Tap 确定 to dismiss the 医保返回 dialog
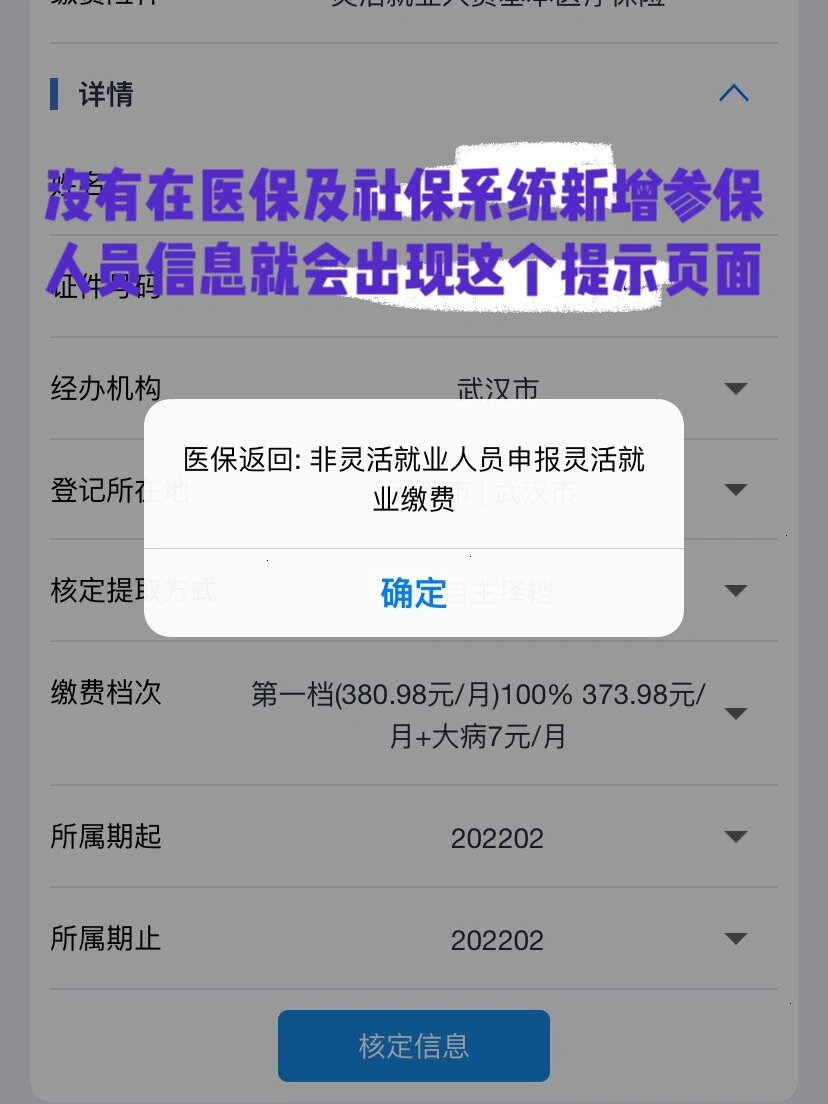Viewport: 828px width, 1104px height. 413,593
